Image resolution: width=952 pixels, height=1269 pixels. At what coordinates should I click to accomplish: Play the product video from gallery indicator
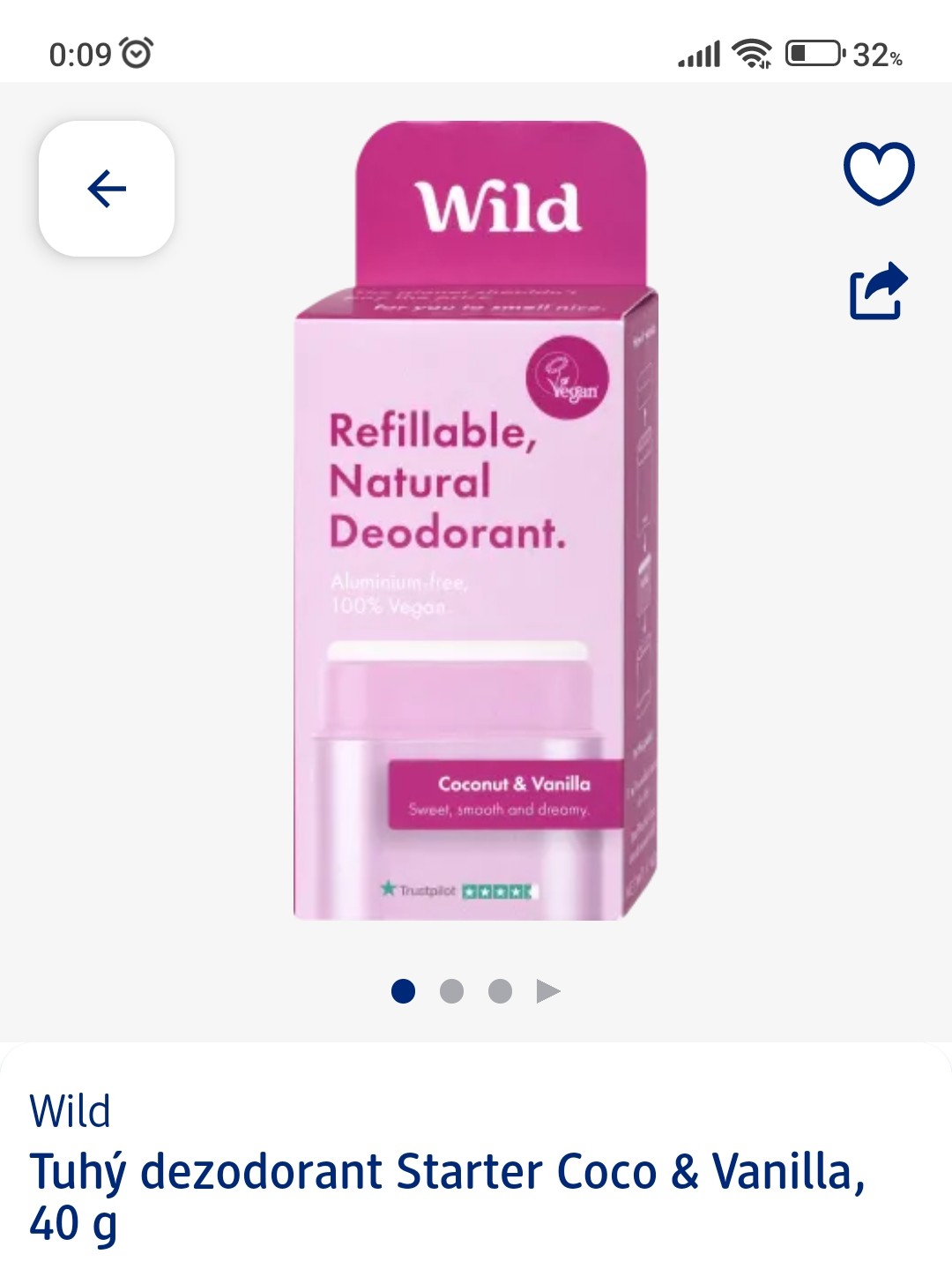click(548, 991)
